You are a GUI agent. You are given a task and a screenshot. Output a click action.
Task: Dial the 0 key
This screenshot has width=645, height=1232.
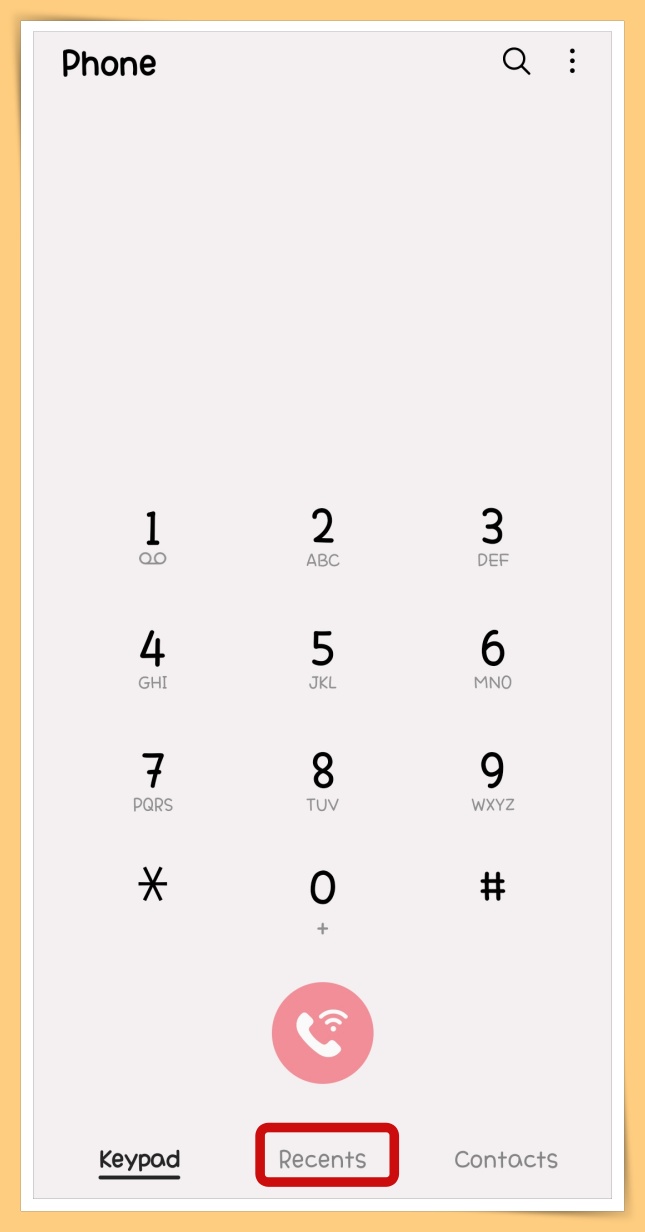click(322, 899)
